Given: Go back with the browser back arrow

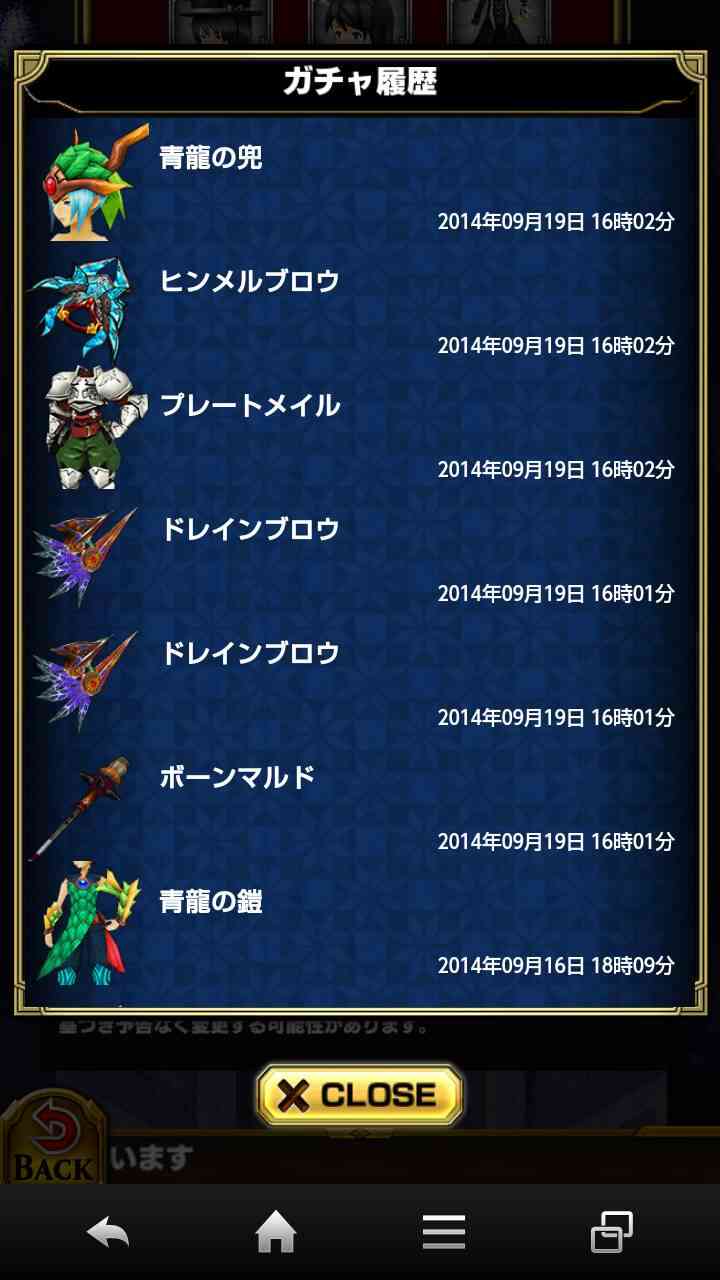Looking at the screenshot, I should tap(108, 1232).
